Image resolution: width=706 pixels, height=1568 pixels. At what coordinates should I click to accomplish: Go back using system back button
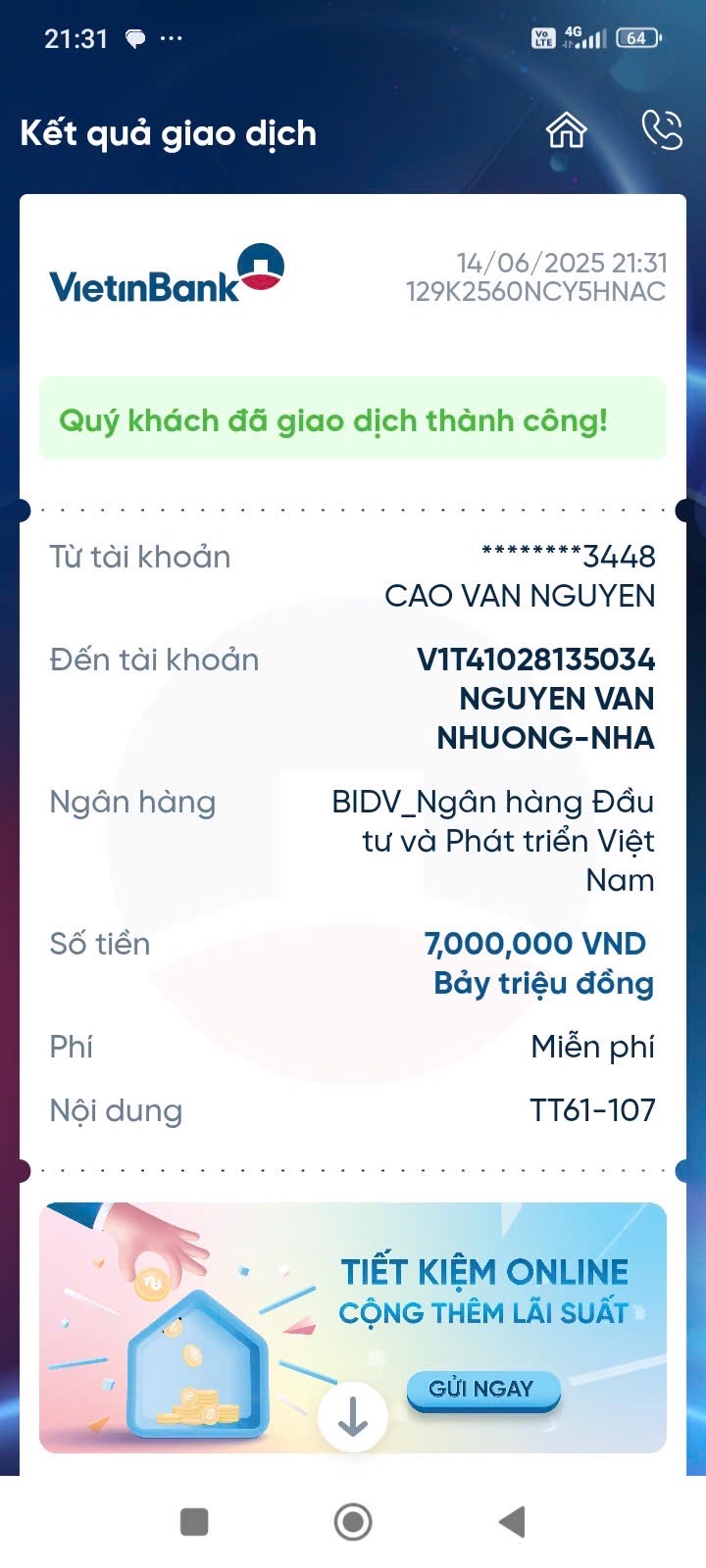click(x=512, y=1522)
